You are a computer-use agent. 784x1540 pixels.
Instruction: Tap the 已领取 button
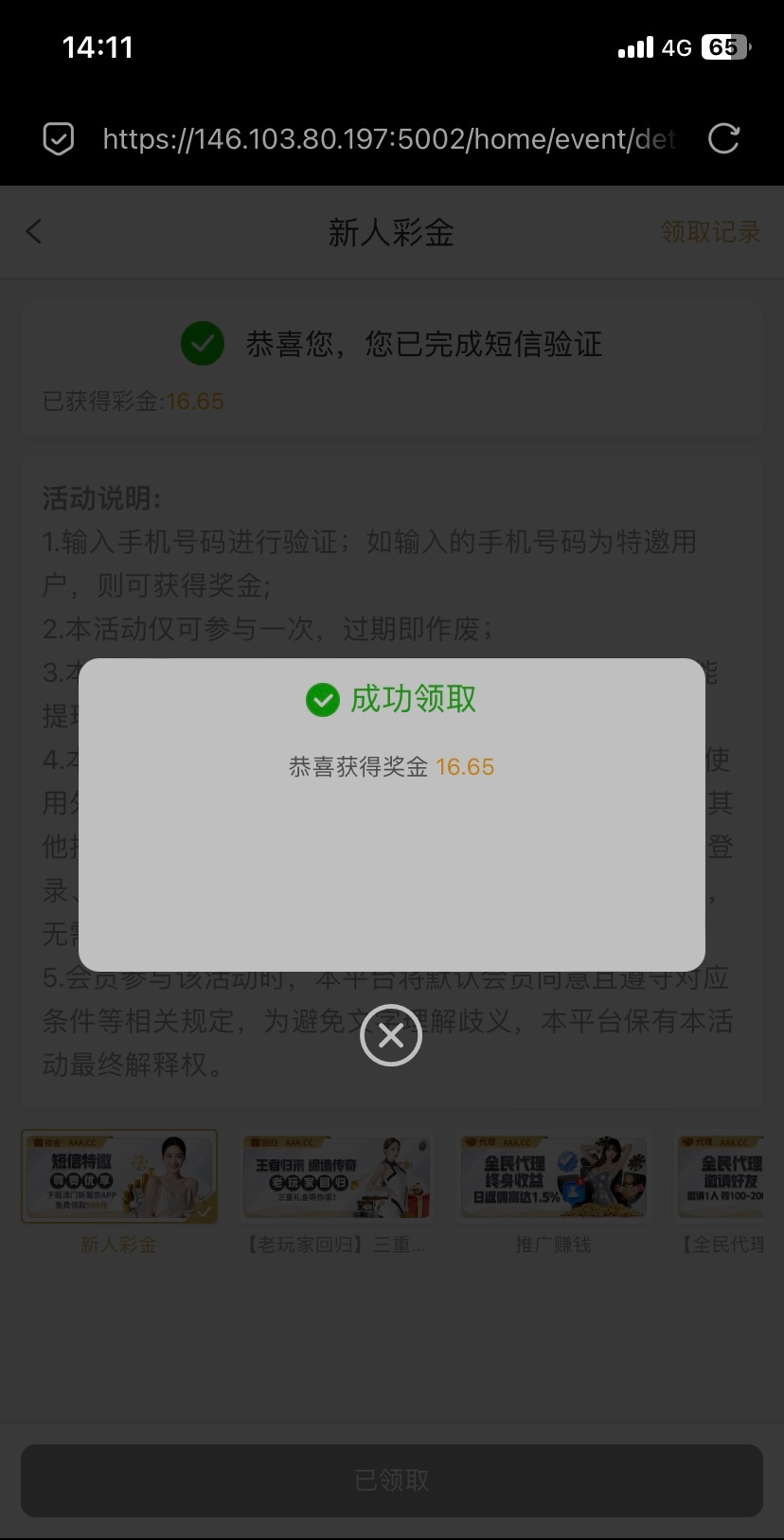(x=391, y=1480)
